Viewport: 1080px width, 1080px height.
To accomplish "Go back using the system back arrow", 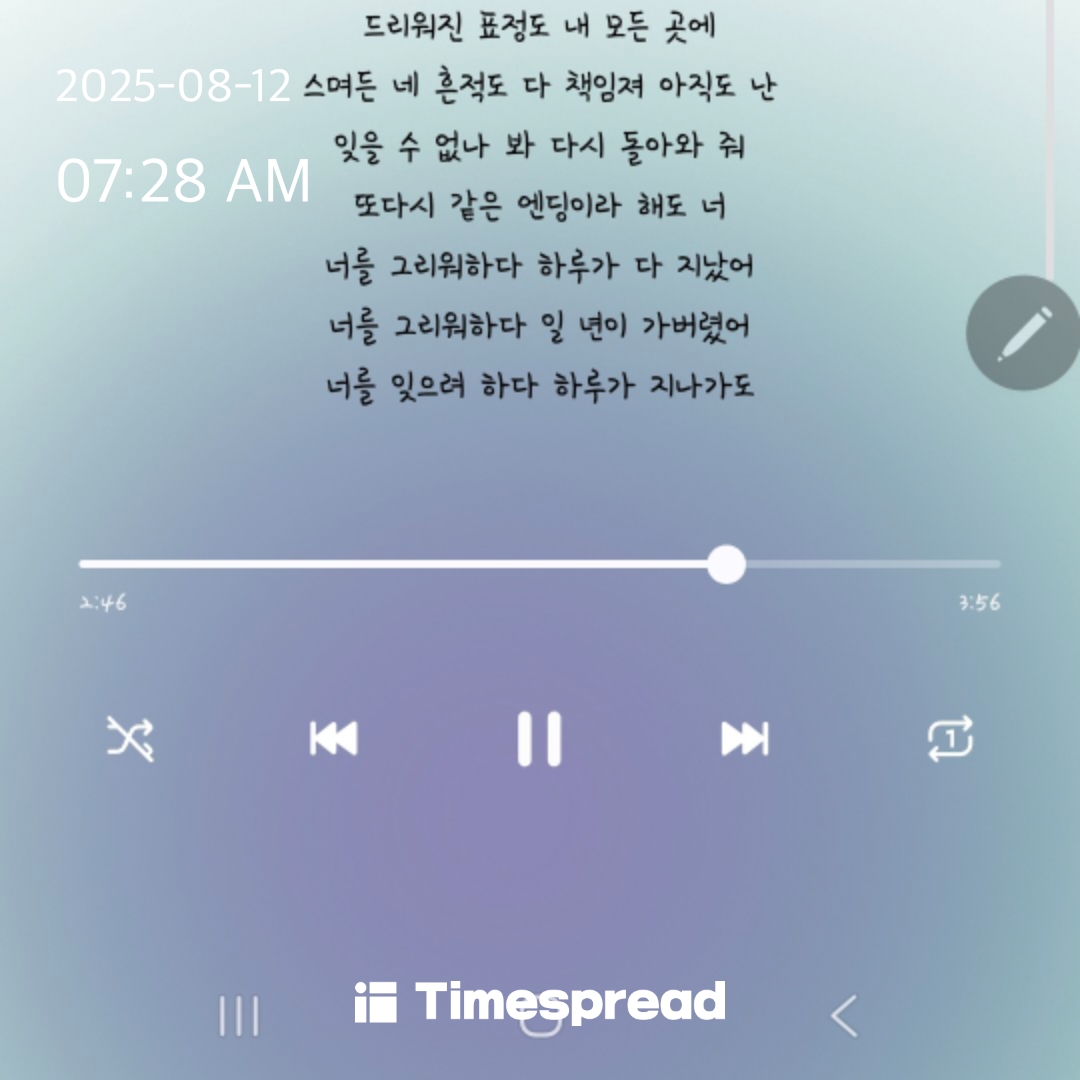I will pos(844,1017).
